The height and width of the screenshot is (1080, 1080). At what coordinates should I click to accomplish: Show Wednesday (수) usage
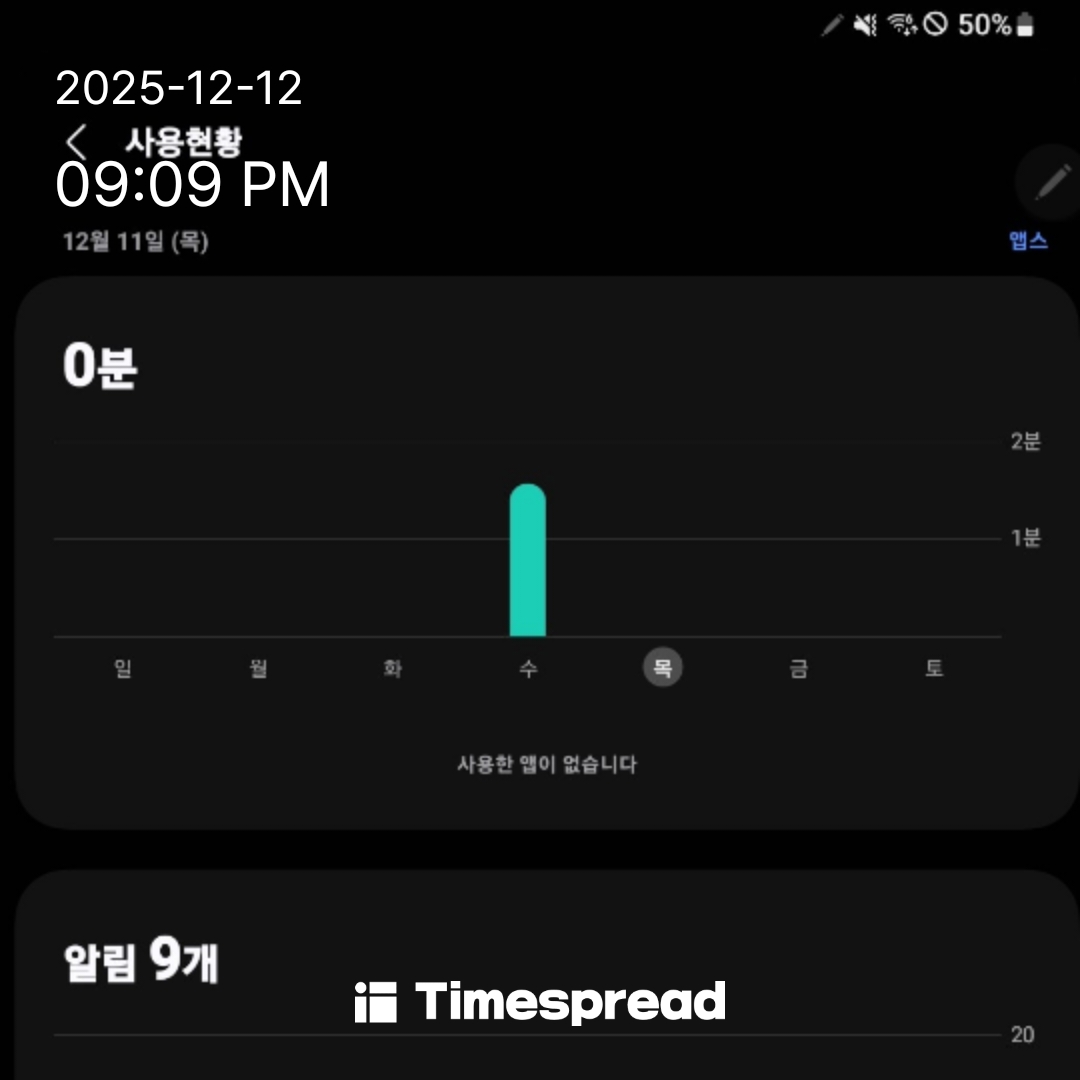pos(528,669)
